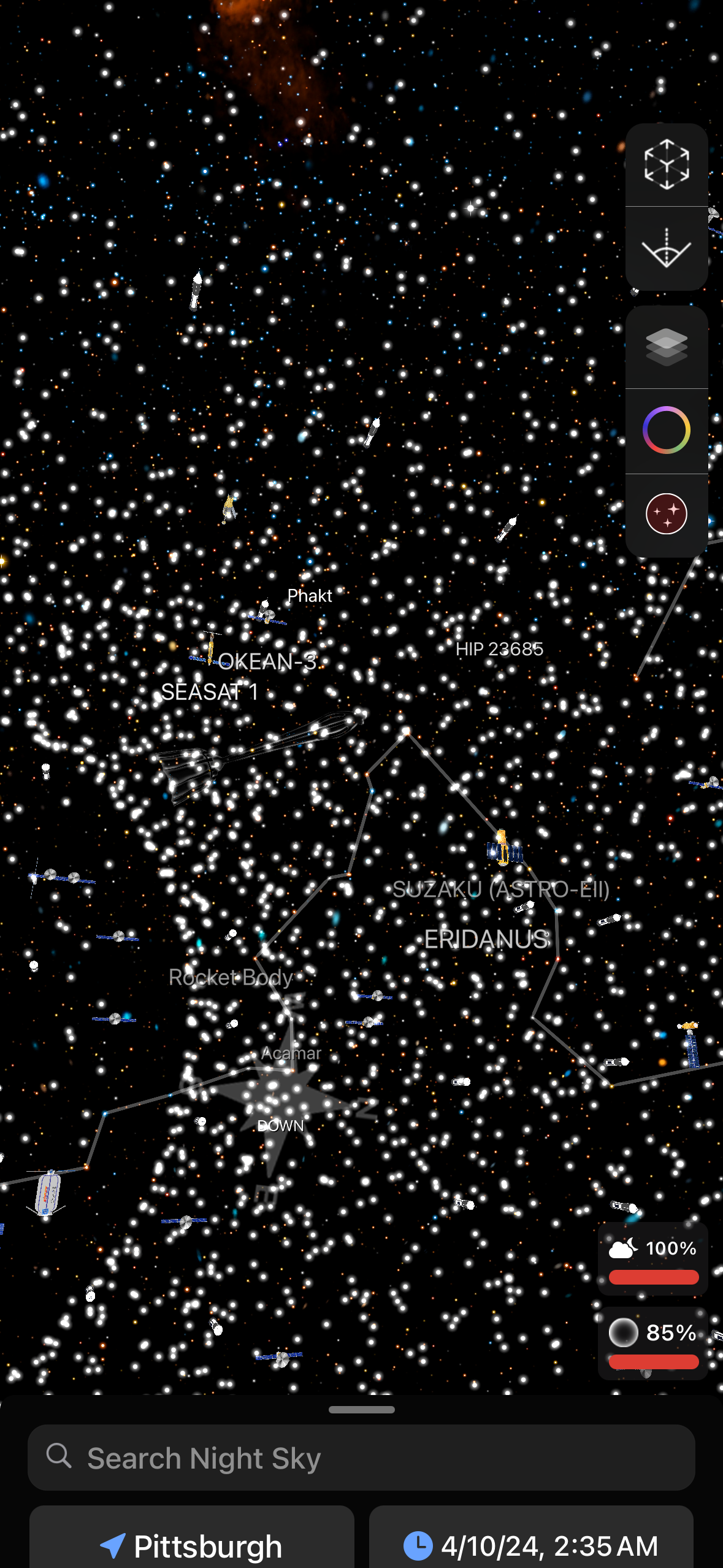Select the star Acamar
Image resolution: width=723 pixels, height=1568 pixels.
tap(291, 1053)
